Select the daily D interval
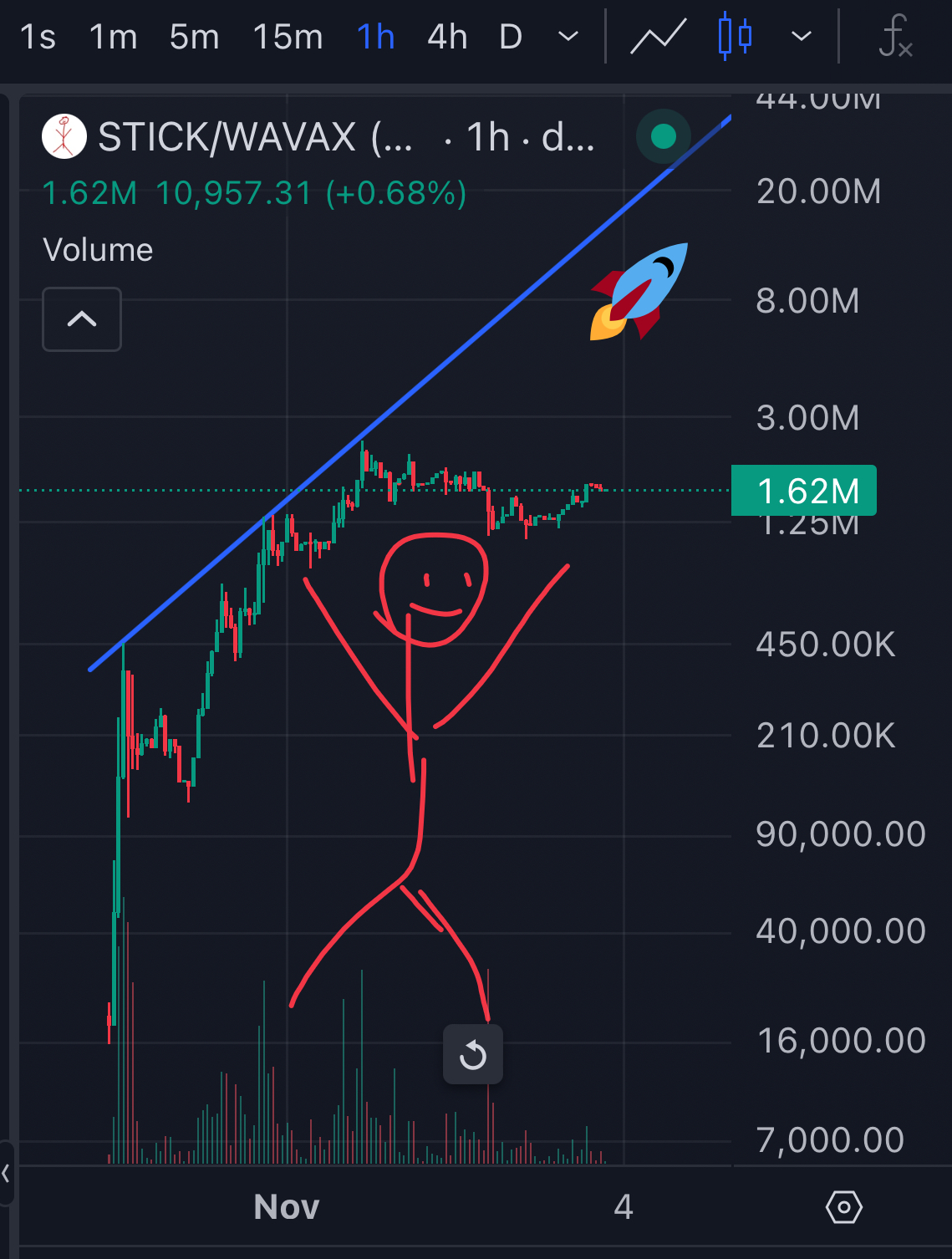The width and height of the screenshot is (952, 1259). coord(511,38)
